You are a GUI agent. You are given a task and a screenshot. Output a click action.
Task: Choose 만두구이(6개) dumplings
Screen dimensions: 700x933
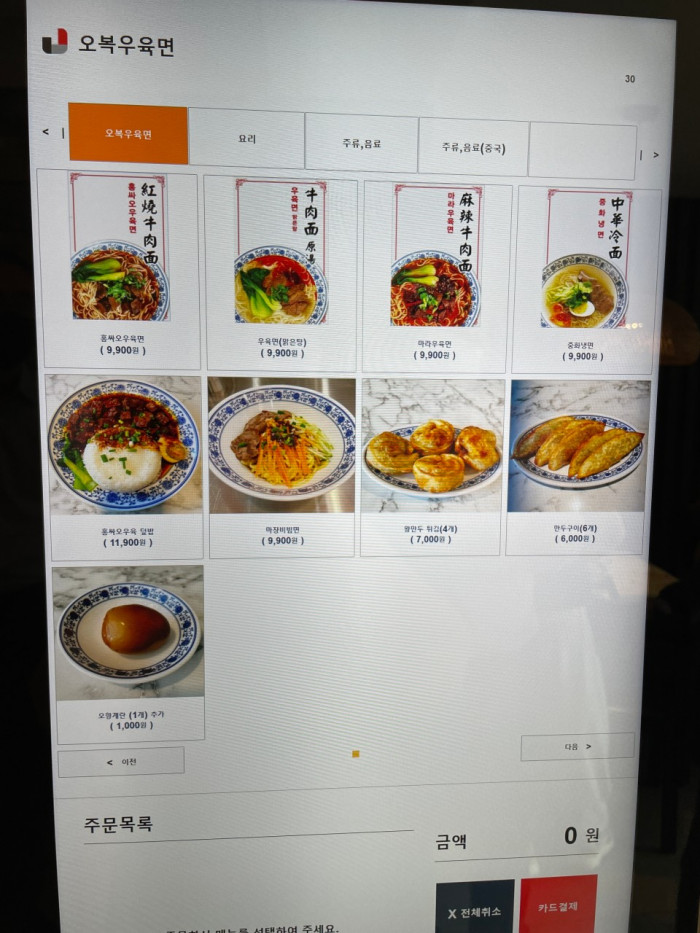(578, 466)
